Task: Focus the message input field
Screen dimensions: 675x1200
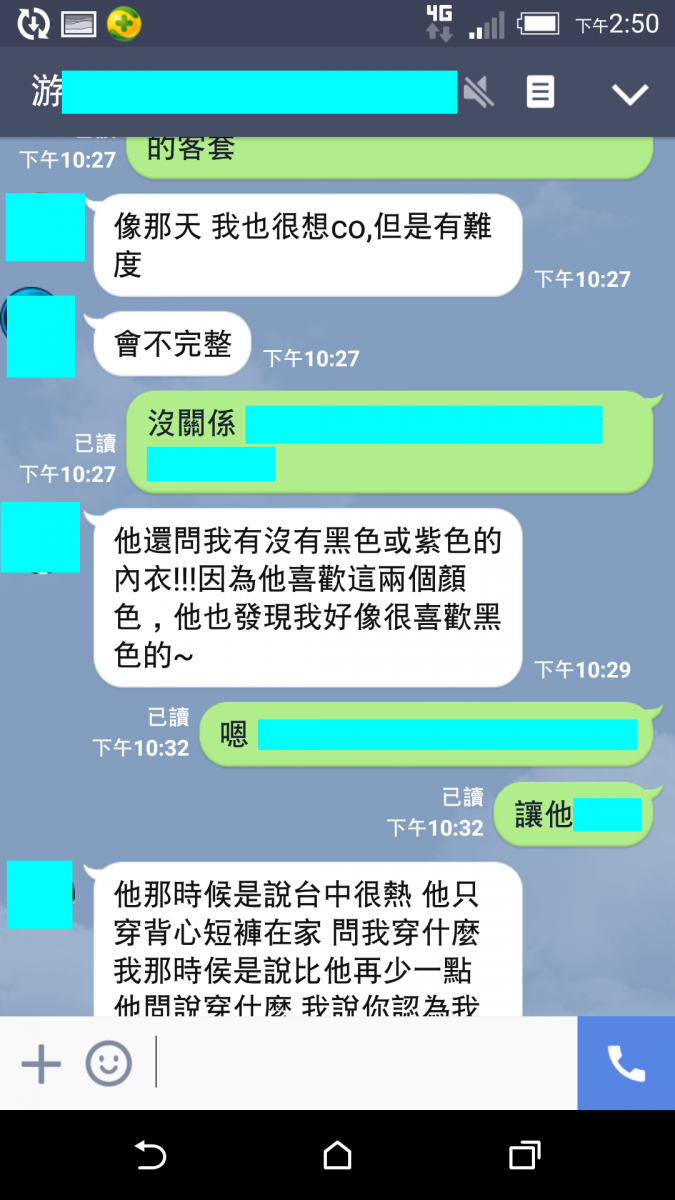Action: tap(365, 1064)
